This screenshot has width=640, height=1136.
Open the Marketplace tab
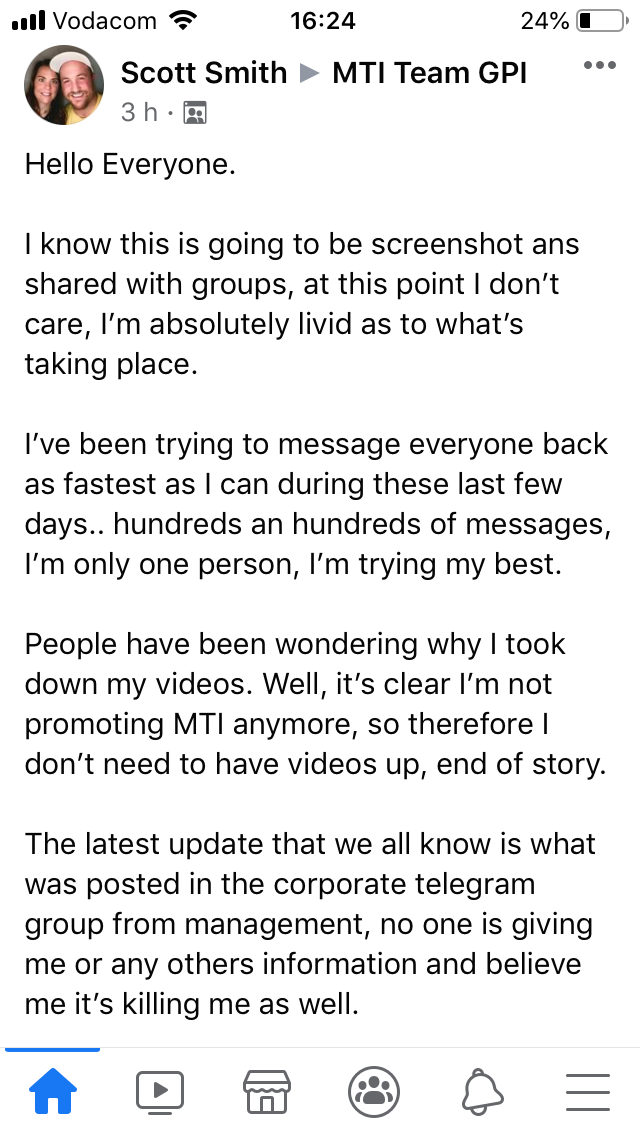267,1091
